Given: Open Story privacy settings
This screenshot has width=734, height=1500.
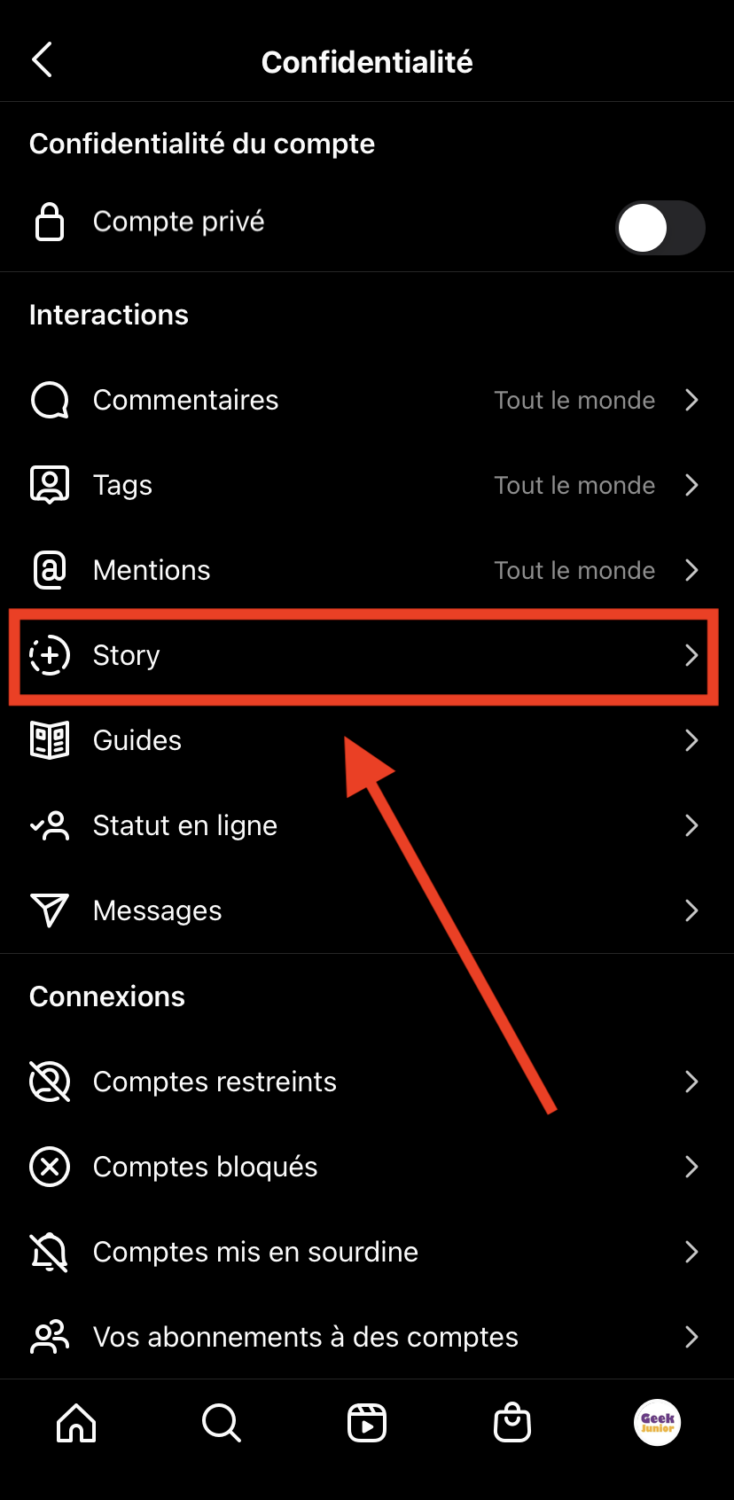Looking at the screenshot, I should 366,655.
